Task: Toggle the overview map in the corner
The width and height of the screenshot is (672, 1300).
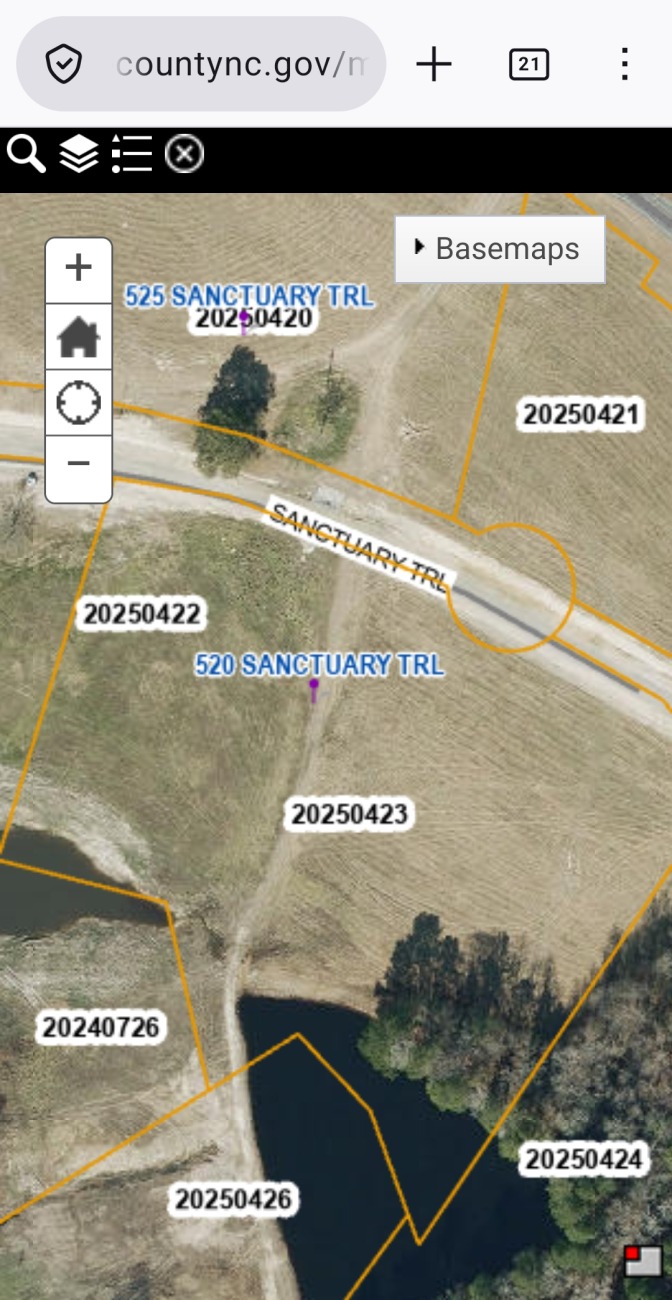Action: coord(643,1260)
